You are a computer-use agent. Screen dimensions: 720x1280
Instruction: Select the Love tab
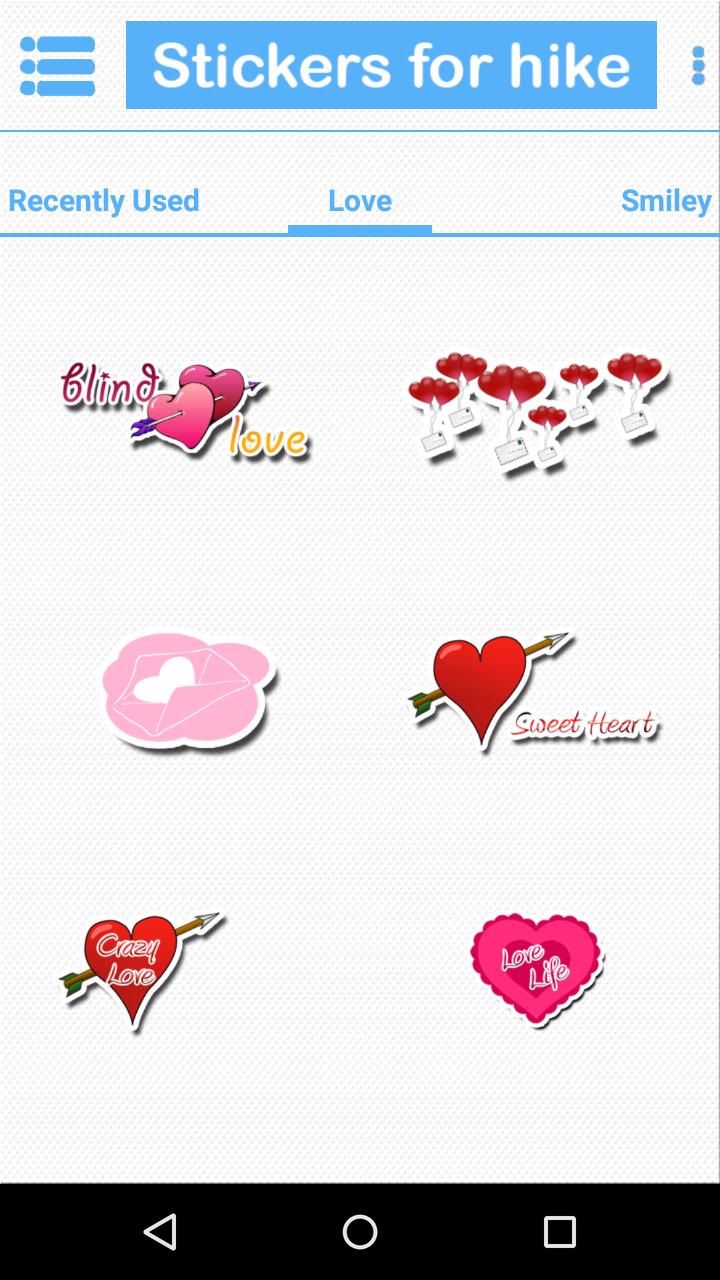pyautogui.click(x=360, y=200)
